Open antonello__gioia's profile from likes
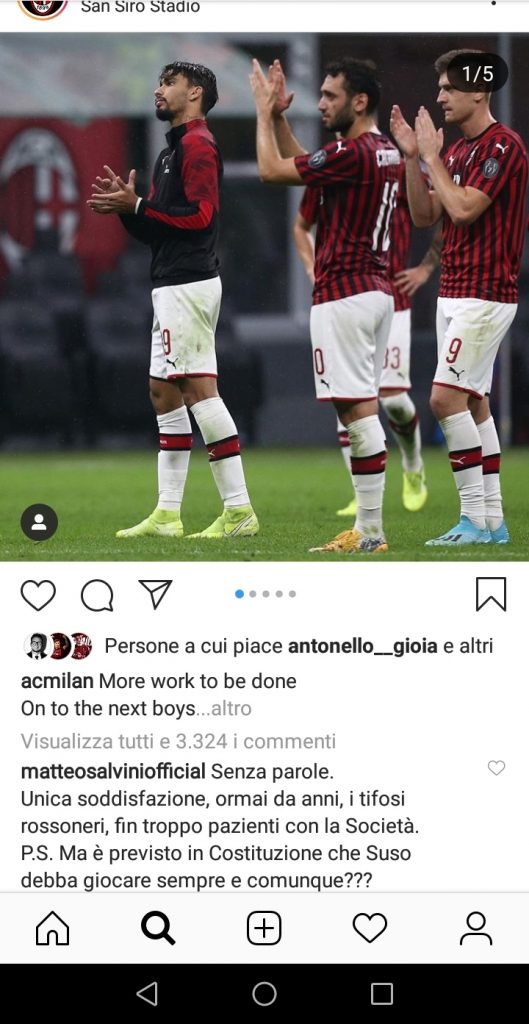Viewport: 529px width, 1024px height. pos(363,647)
